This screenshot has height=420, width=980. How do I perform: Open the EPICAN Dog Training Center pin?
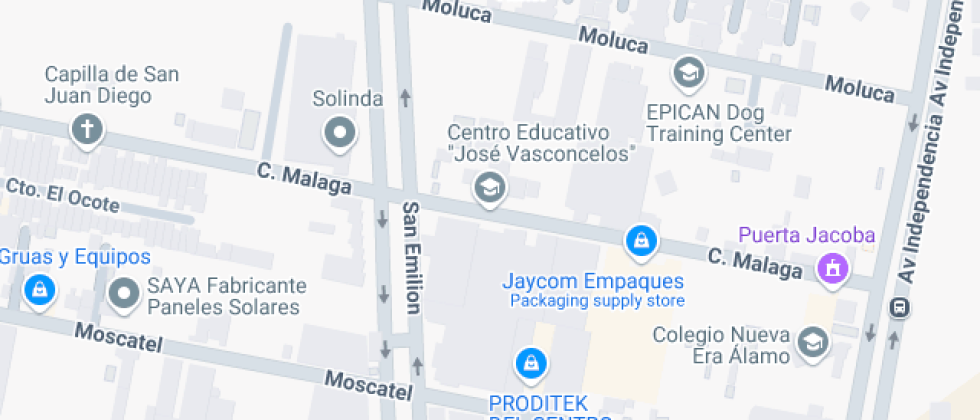coord(688,72)
